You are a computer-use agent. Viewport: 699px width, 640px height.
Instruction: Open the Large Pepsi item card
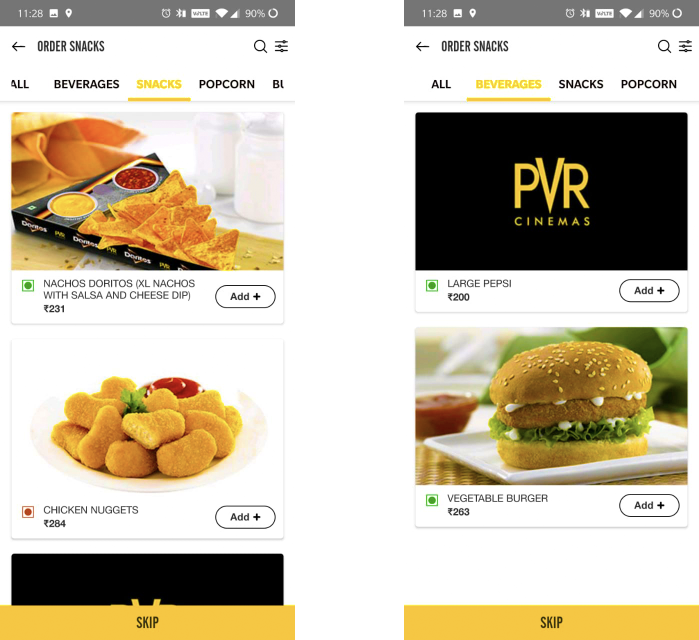tap(551, 191)
